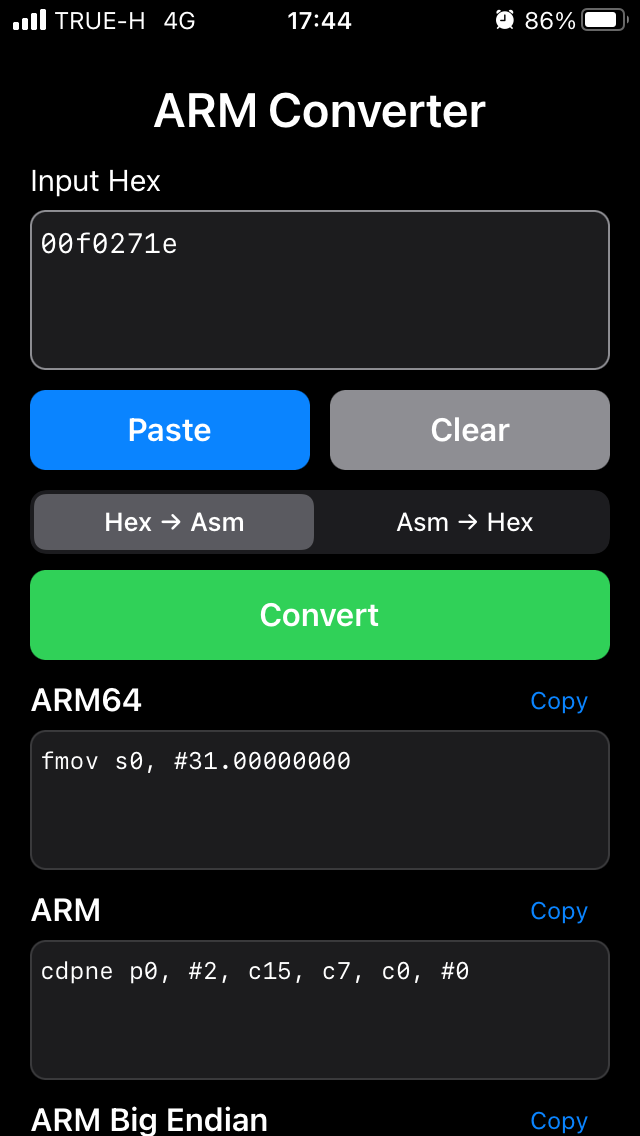Viewport: 640px width, 1136px height.
Task: Switch to the Asm → Hex mode
Action: click(465, 522)
